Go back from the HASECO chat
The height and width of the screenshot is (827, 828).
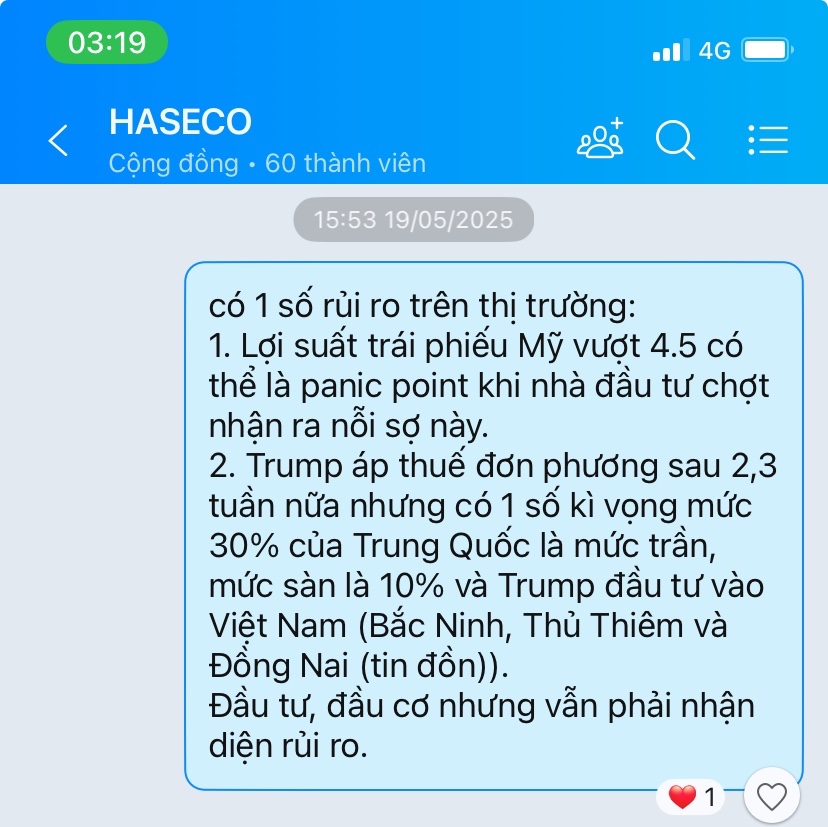click(x=59, y=141)
